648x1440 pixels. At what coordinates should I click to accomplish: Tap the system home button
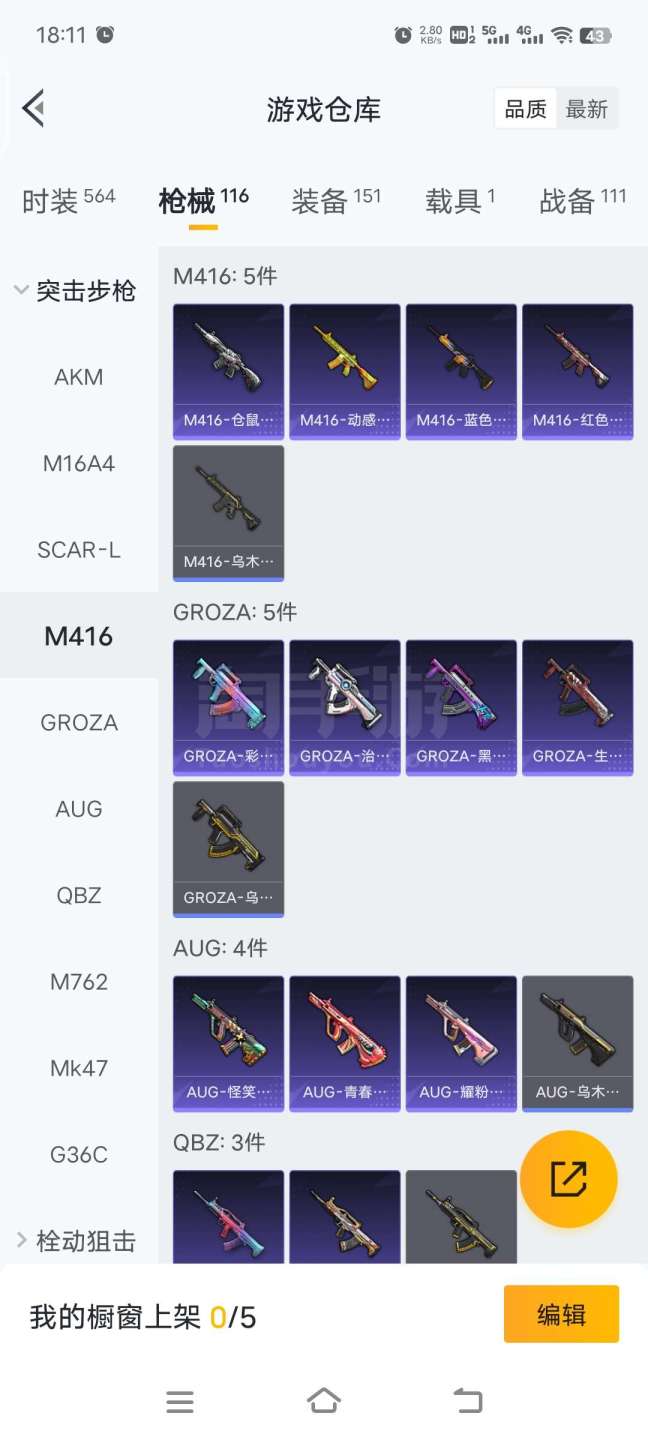point(324,1401)
